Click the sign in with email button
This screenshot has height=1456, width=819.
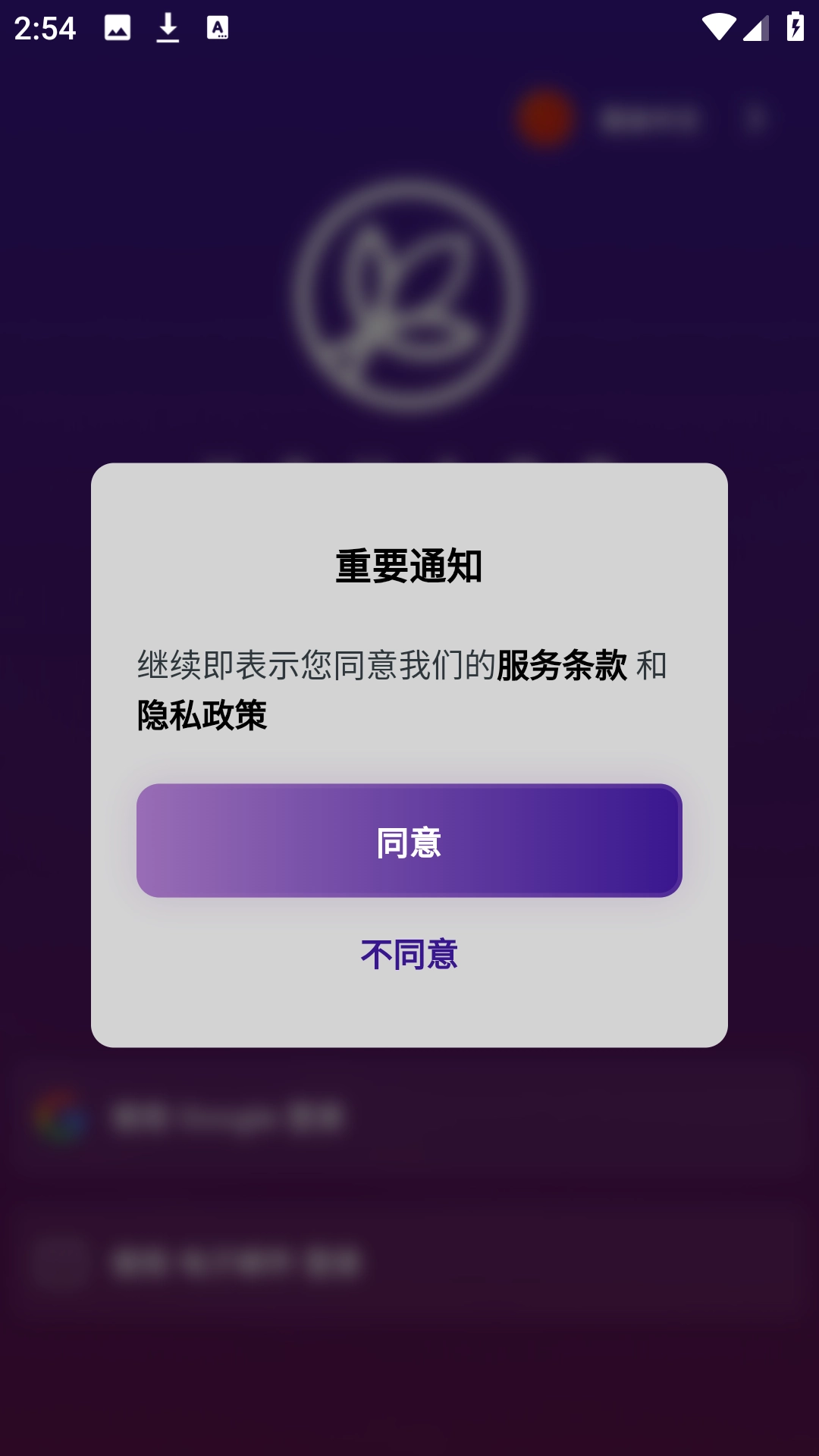pos(409,1261)
